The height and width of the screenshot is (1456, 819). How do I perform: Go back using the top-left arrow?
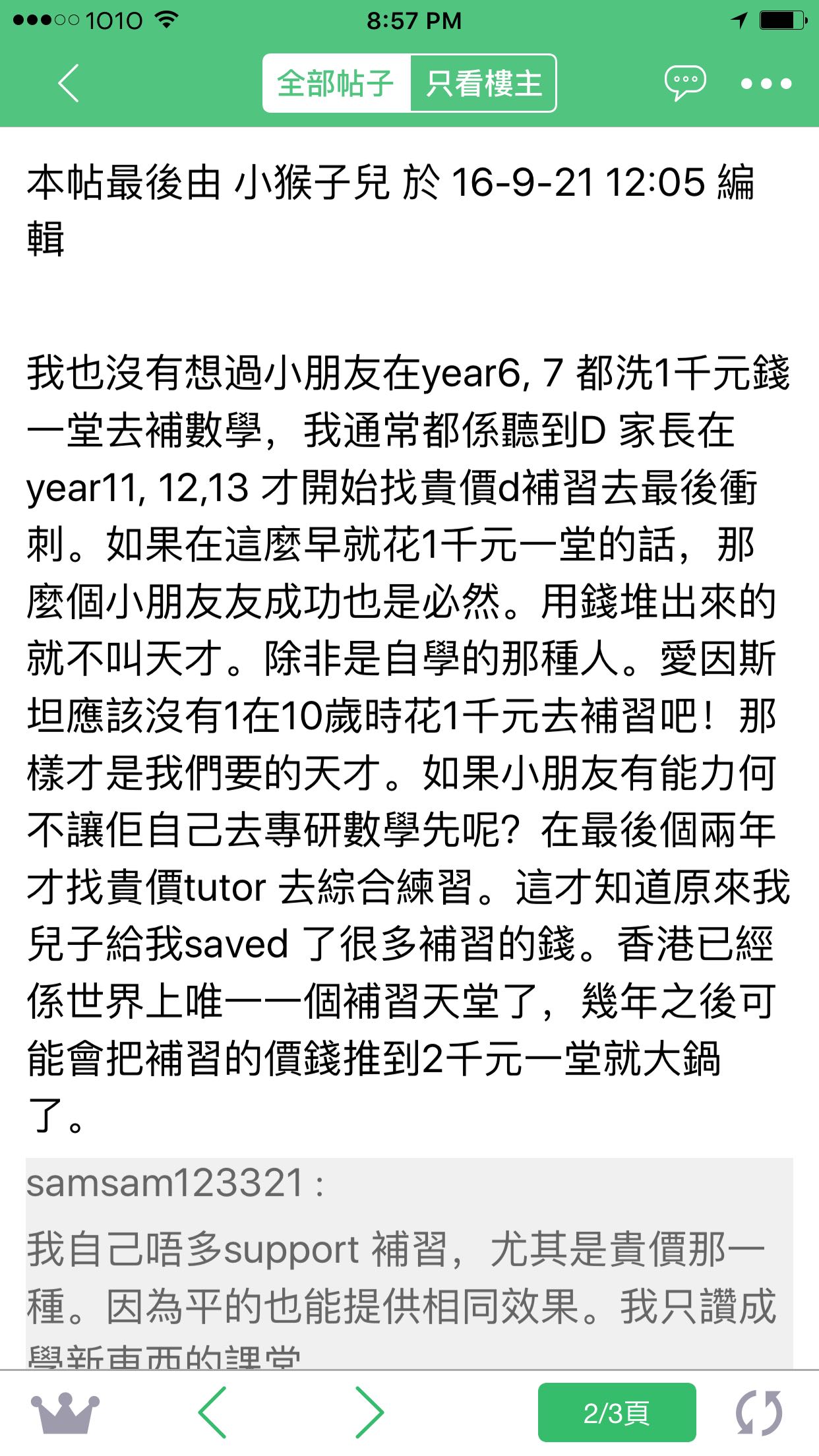[69, 83]
